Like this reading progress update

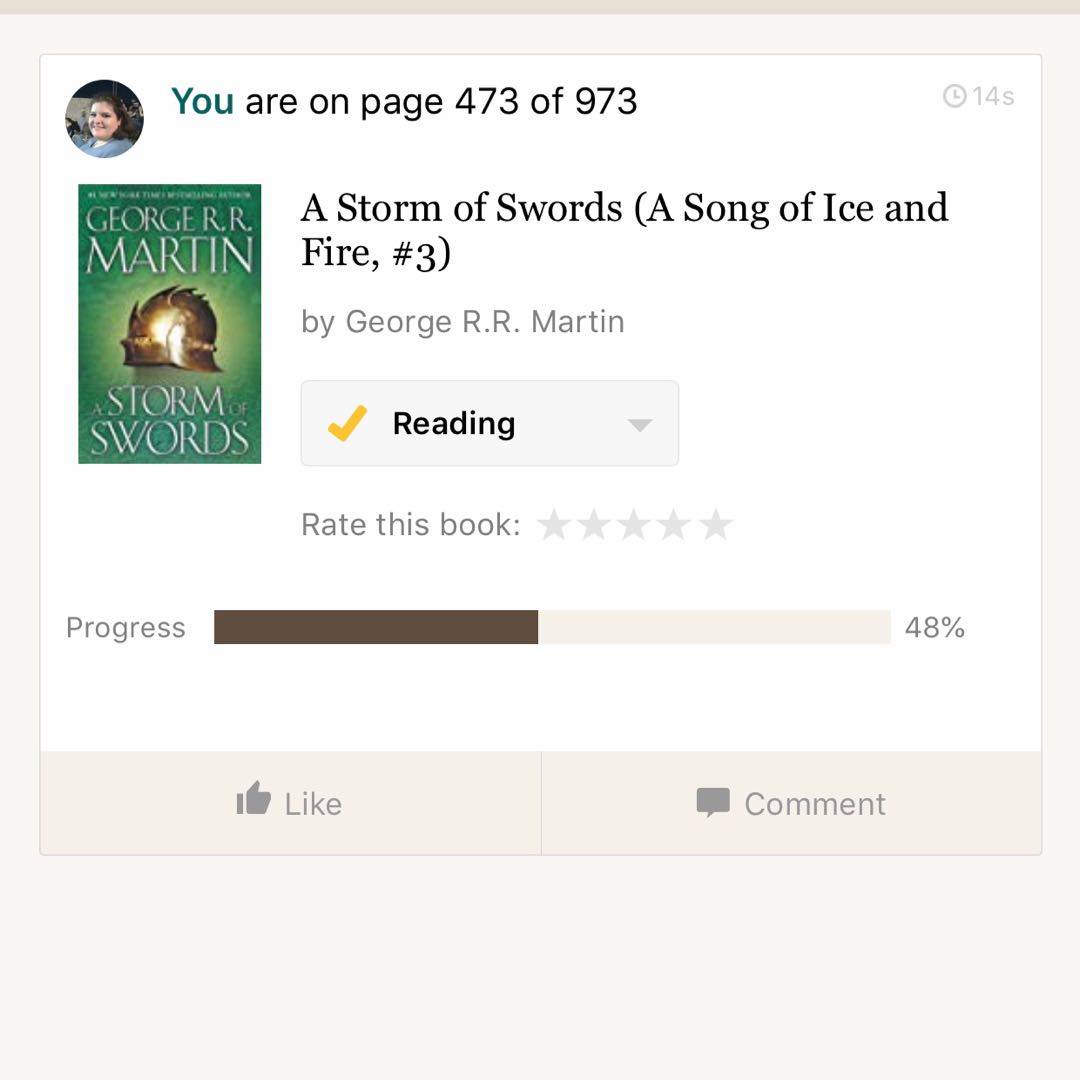point(290,803)
